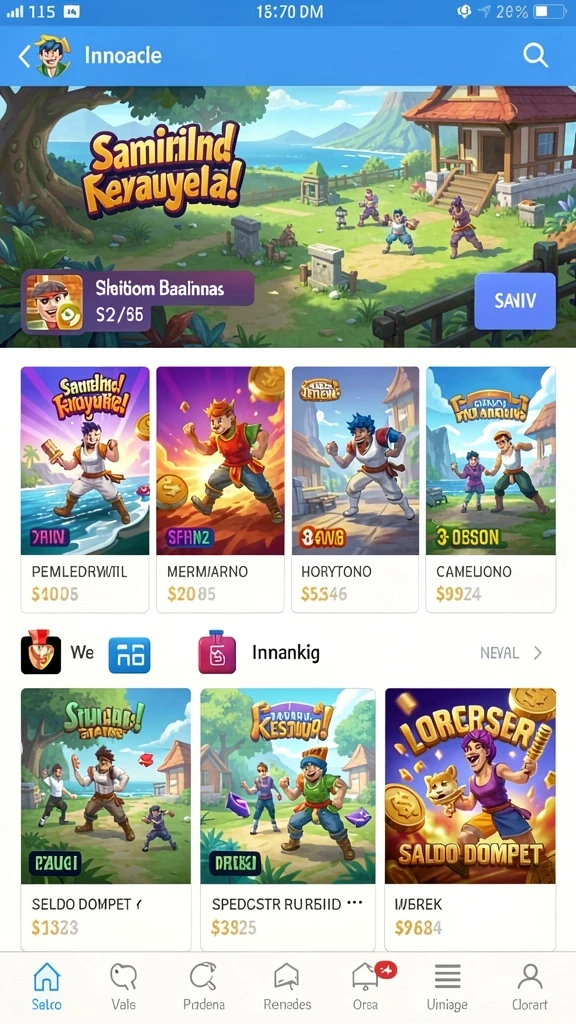Tap the SANV button on banner
The height and width of the screenshot is (1024, 576).
515,301
